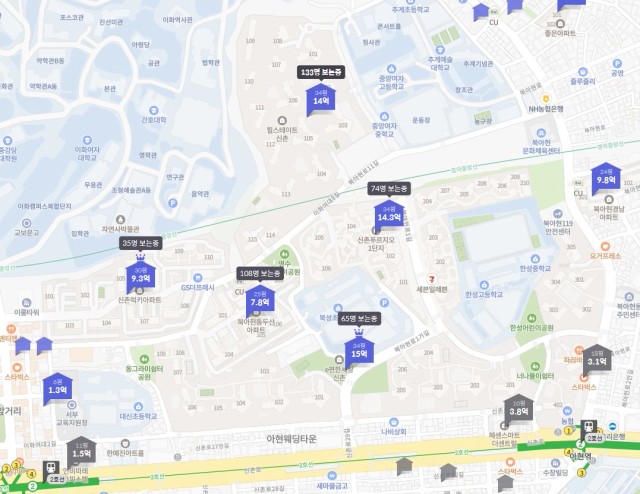Open the 14억 listing marker at 힐스테이트 신촌

pos(321,99)
